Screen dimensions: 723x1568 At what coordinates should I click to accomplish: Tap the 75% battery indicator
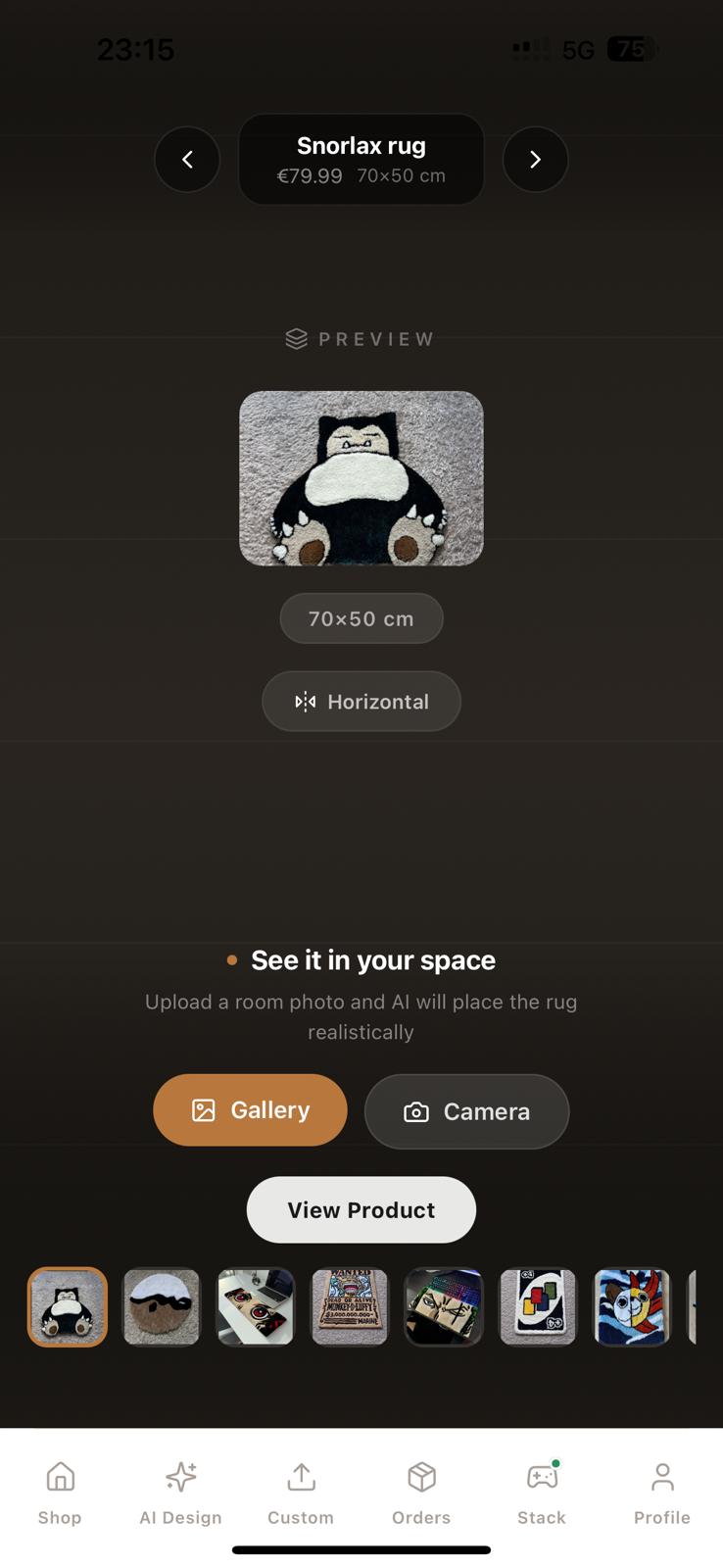(x=631, y=49)
